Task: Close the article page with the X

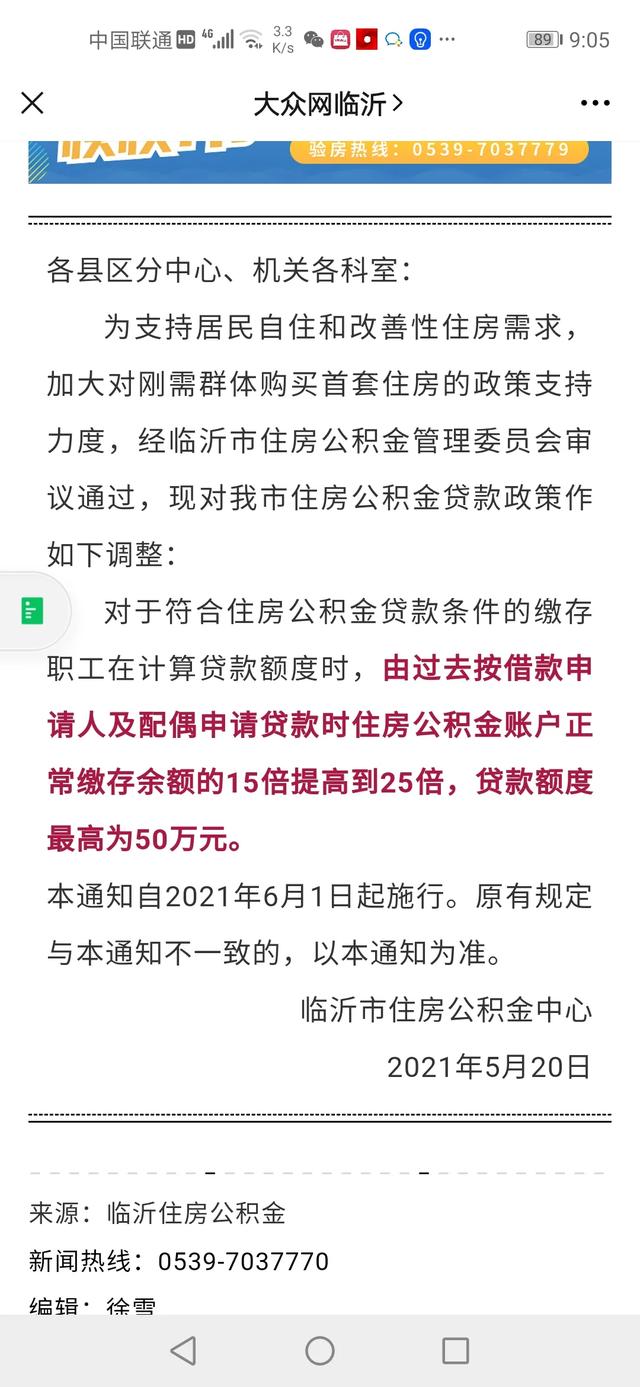Action: click(33, 103)
